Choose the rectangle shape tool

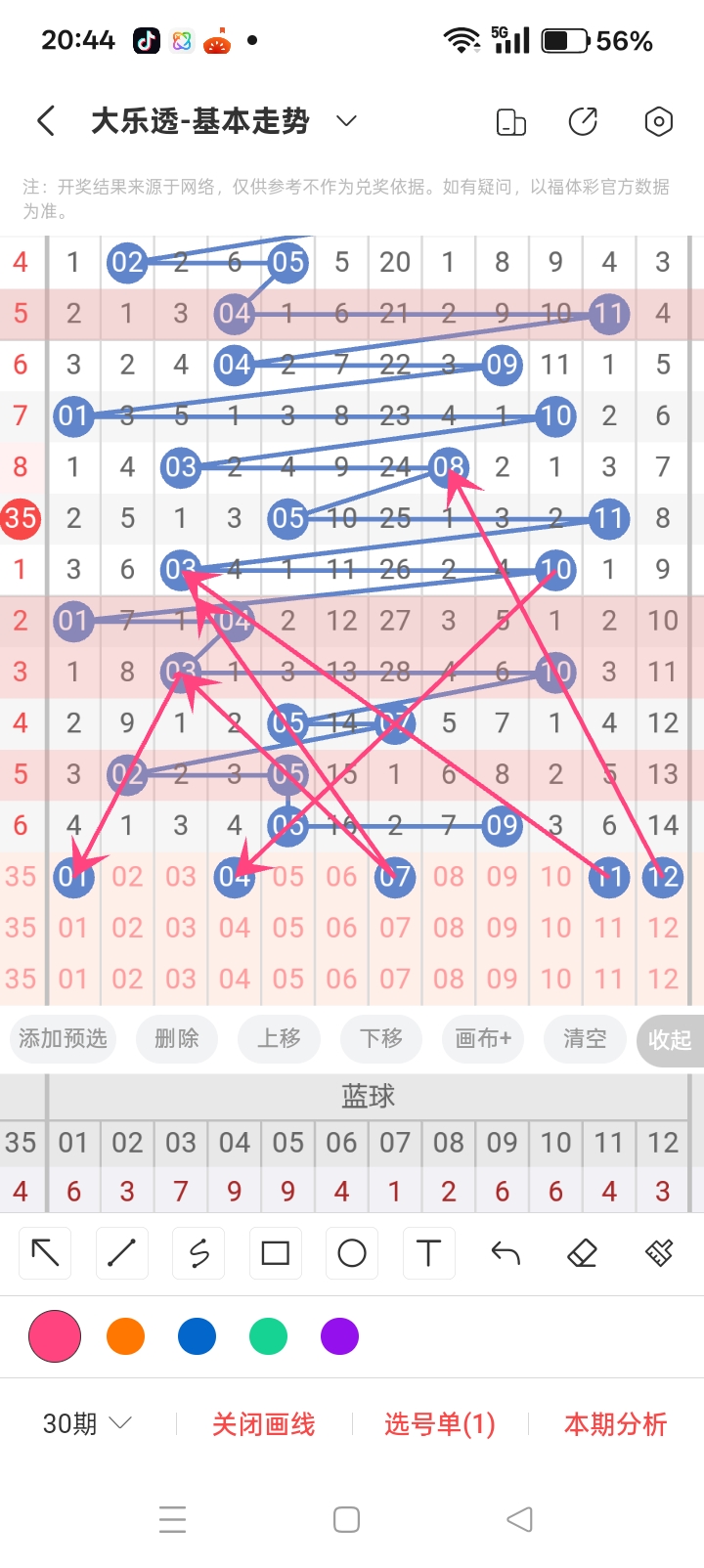pyautogui.click(x=275, y=1252)
